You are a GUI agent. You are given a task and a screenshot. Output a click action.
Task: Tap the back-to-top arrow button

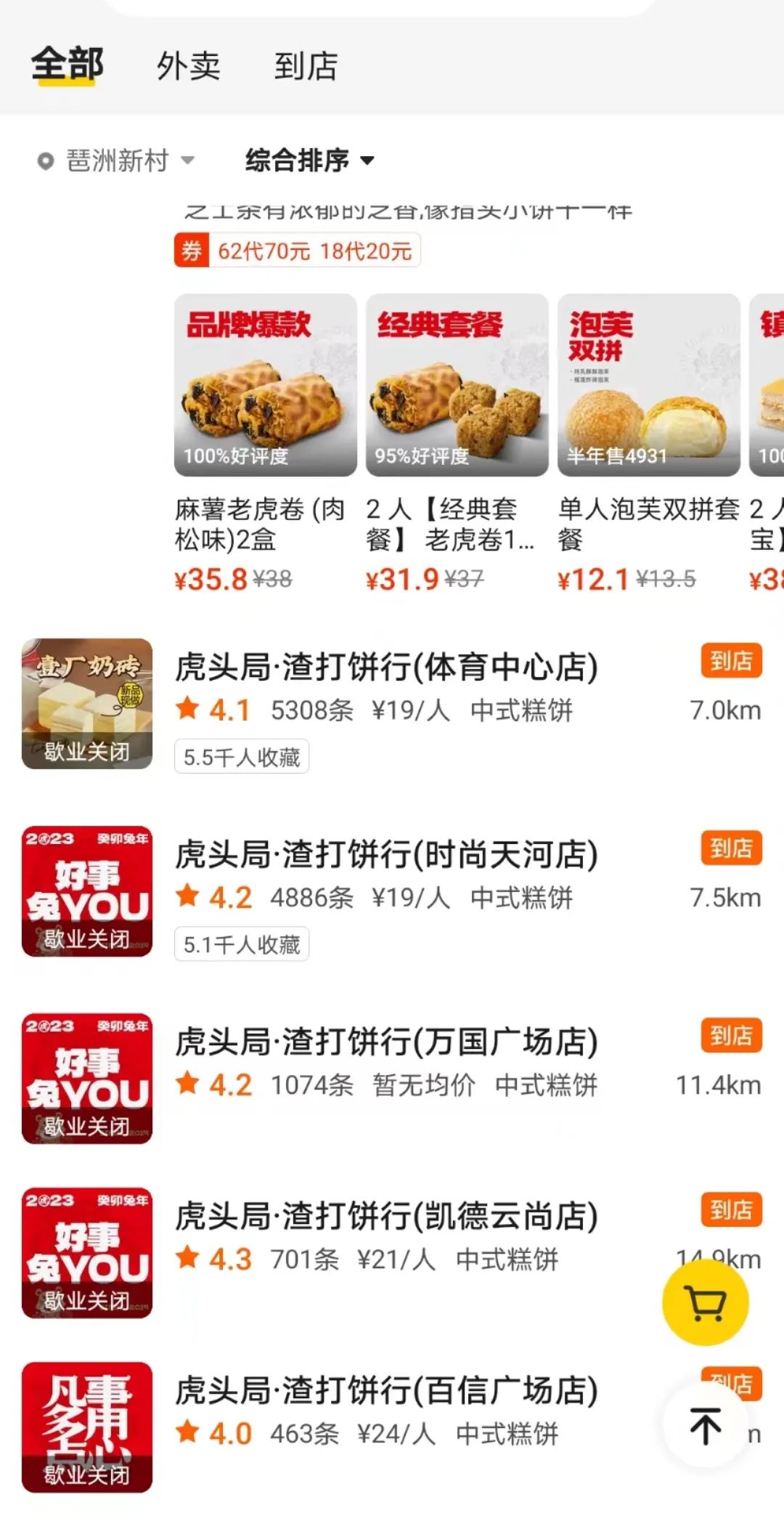pos(705,1425)
